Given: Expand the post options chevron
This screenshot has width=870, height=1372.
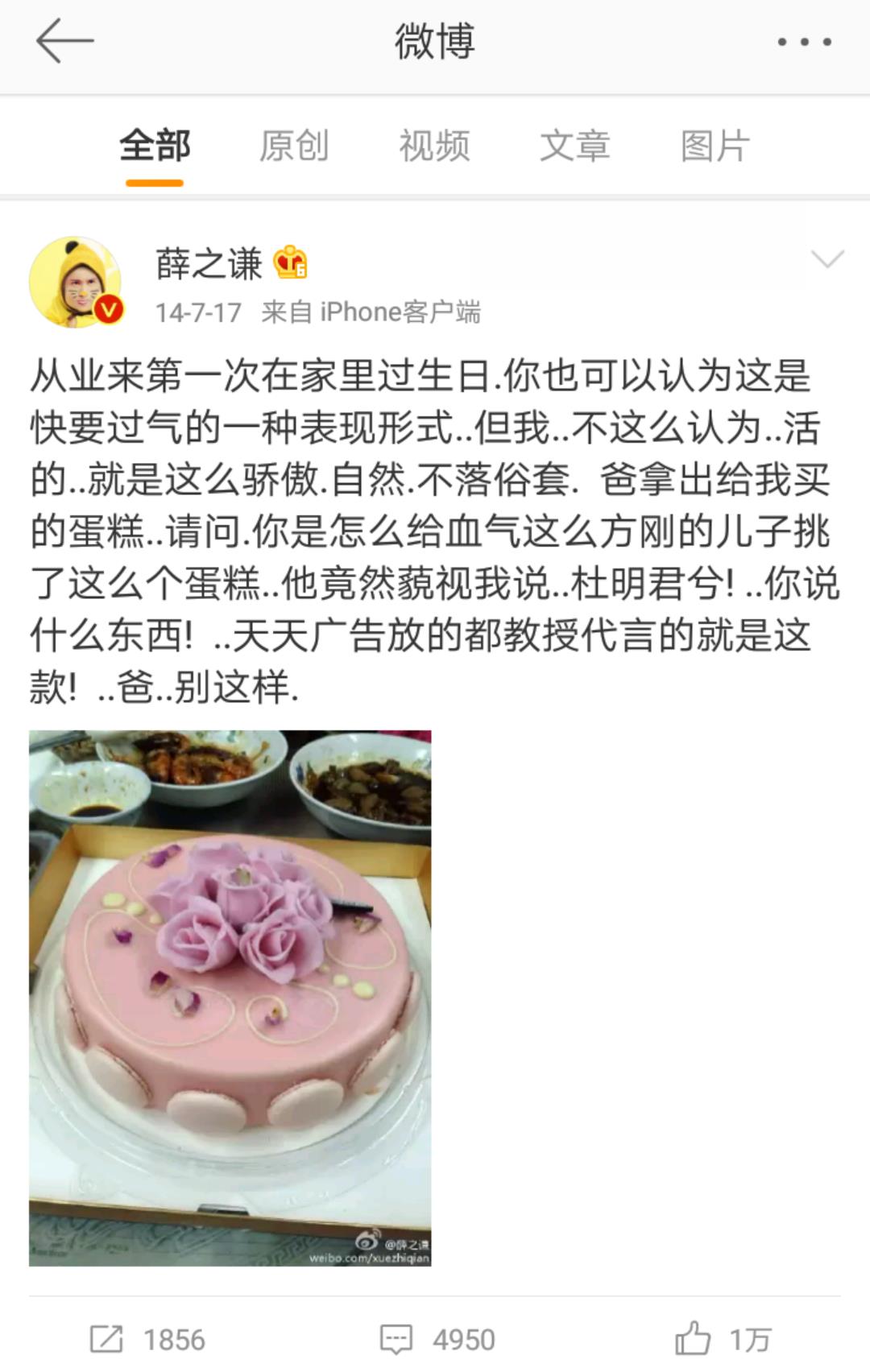Looking at the screenshot, I should 827,259.
